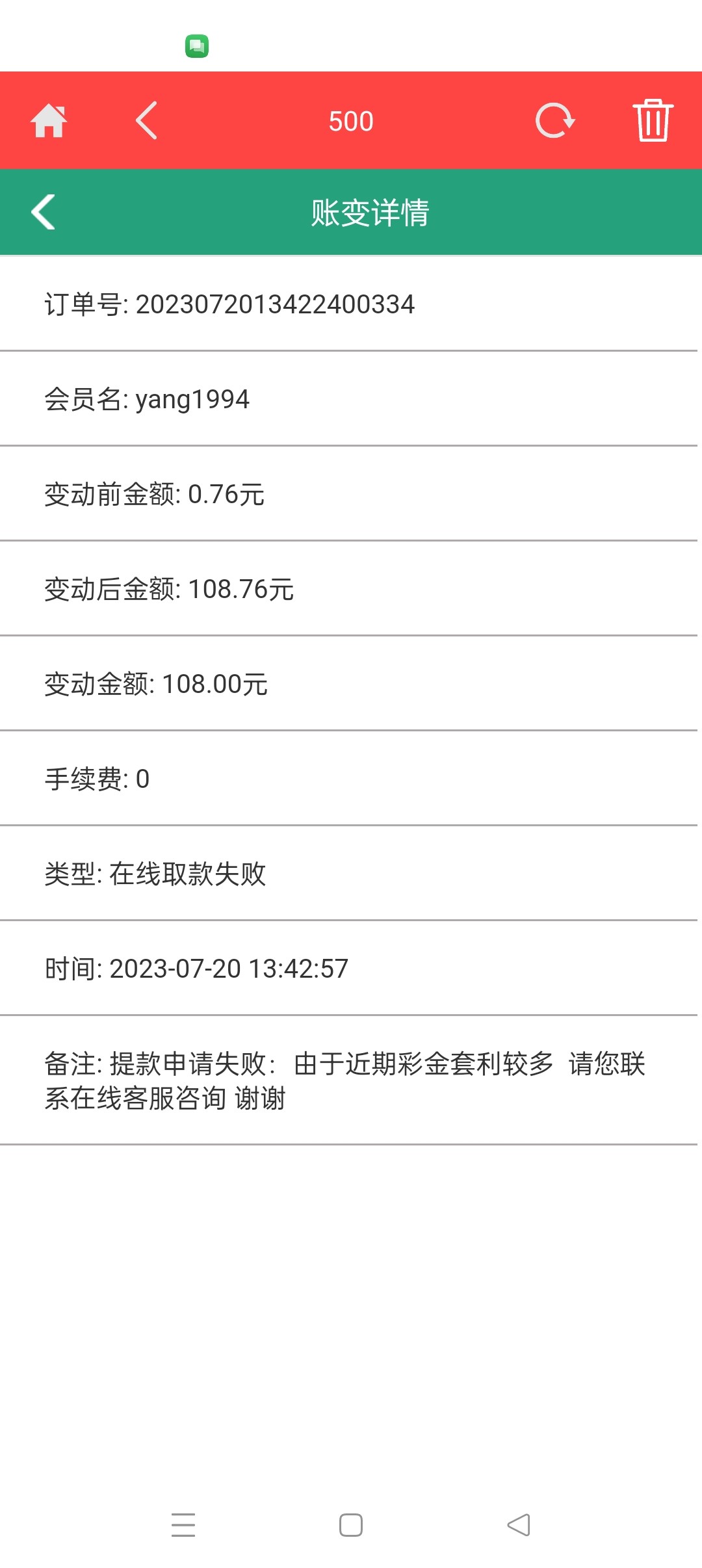Viewport: 702px width, 1568px height.
Task: Refresh the page with the reload icon
Action: click(x=554, y=121)
